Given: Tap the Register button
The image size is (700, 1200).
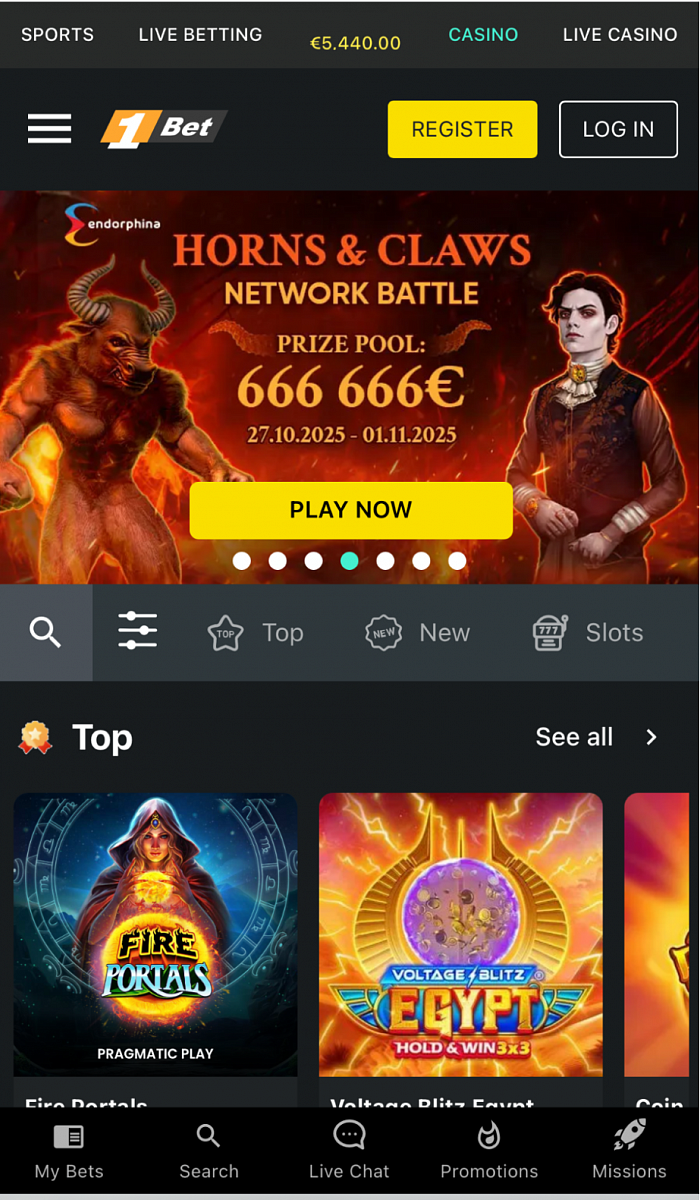Looking at the screenshot, I should coord(462,129).
